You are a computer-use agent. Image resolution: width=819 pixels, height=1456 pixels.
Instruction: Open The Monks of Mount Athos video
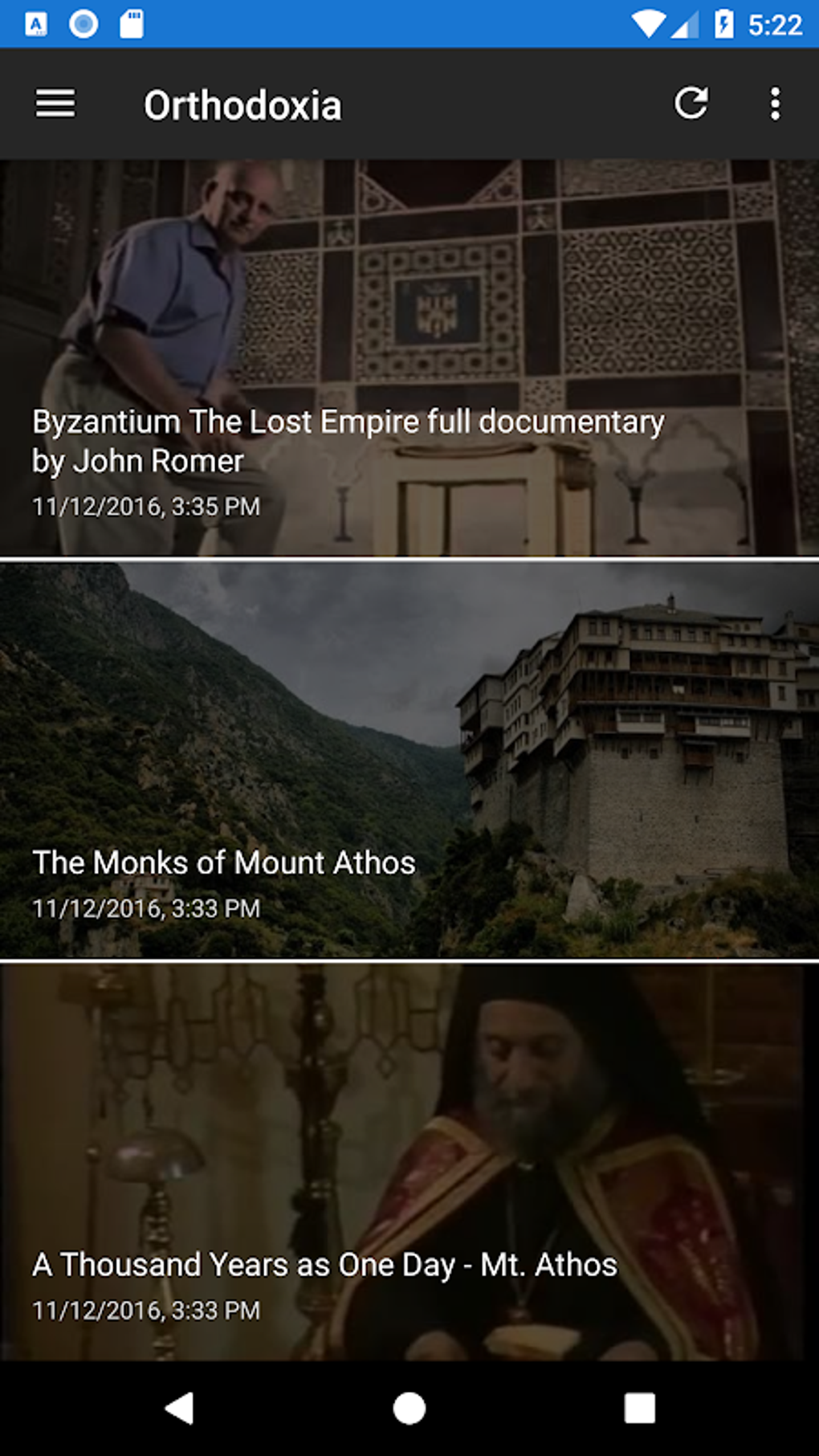(x=409, y=760)
